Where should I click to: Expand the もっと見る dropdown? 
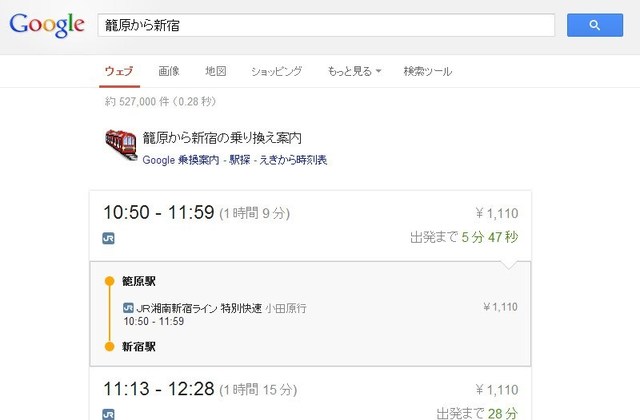point(354,71)
